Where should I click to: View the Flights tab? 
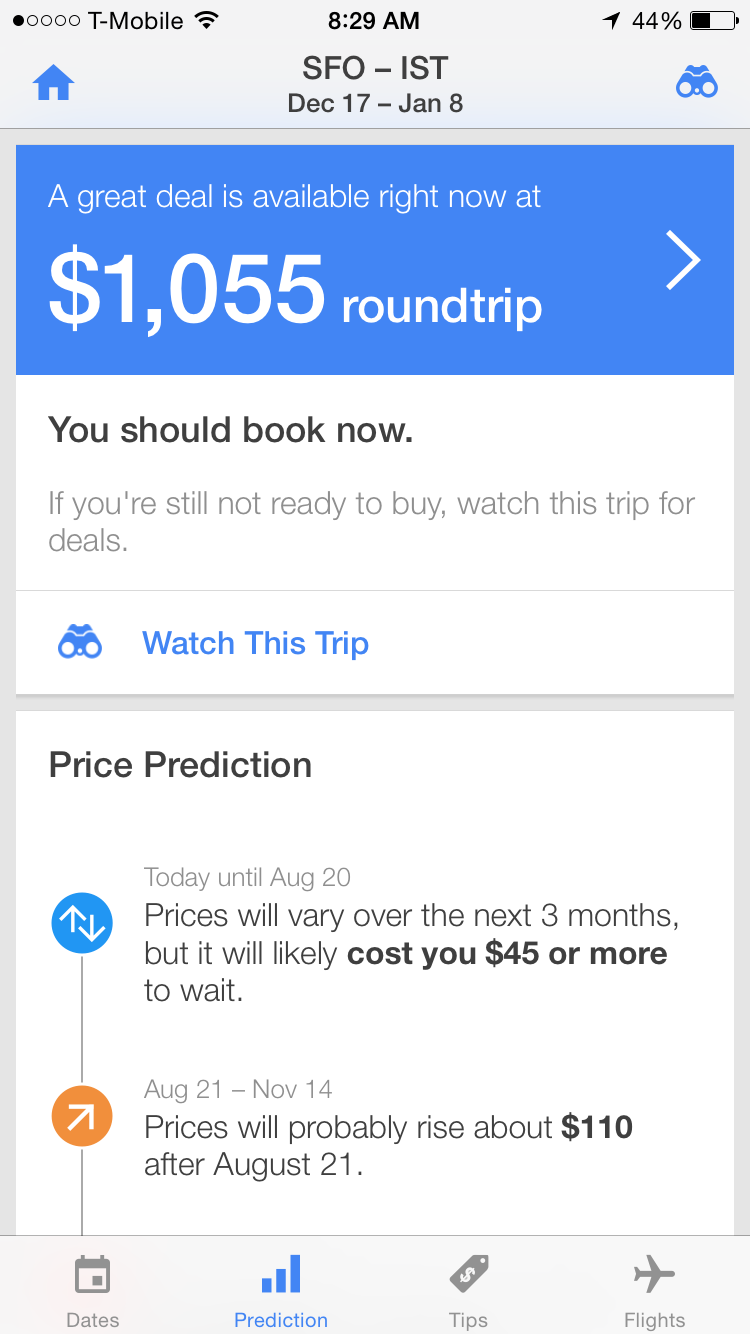click(x=655, y=1290)
